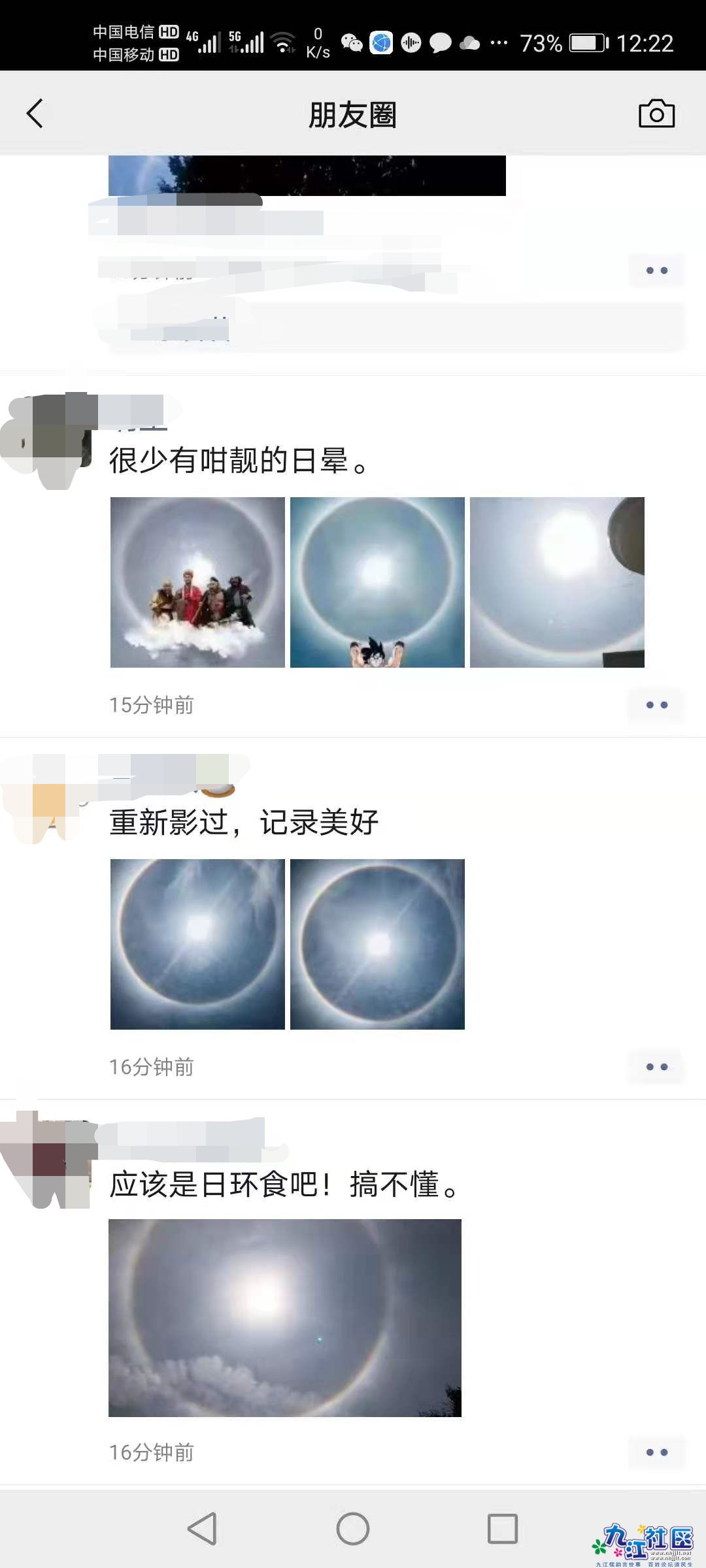This screenshot has height=1568, width=706.
Task: View second photo in 重新影过 post
Action: pos(377,944)
